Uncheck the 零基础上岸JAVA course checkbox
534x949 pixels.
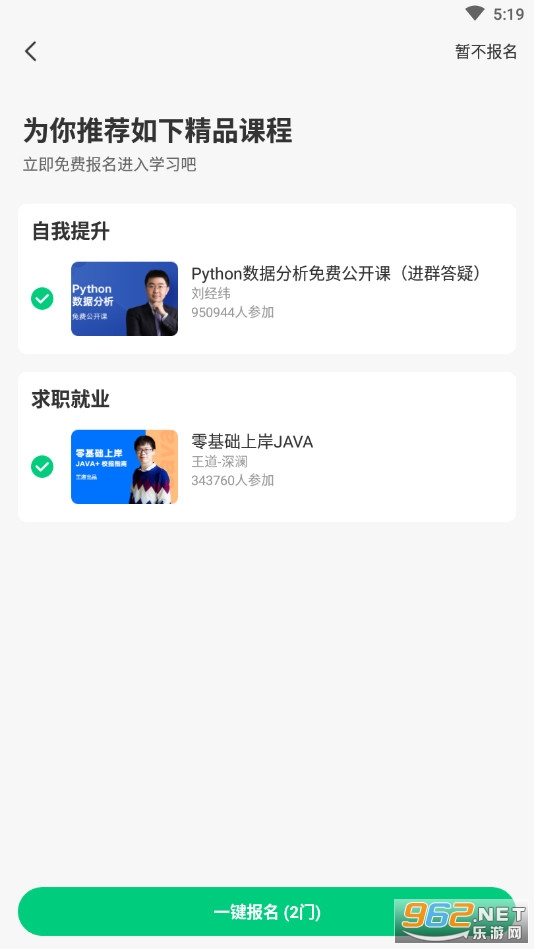pyautogui.click(x=42, y=467)
